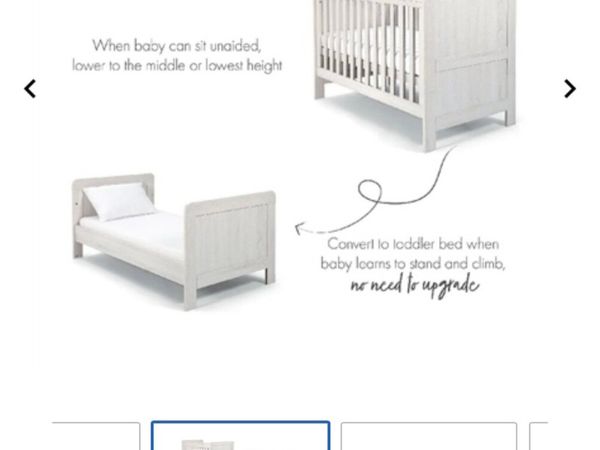Select the highlighted blue-bordered thumbnail
Image resolution: width=600 pixels, height=450 pixels.
(x=240, y=436)
